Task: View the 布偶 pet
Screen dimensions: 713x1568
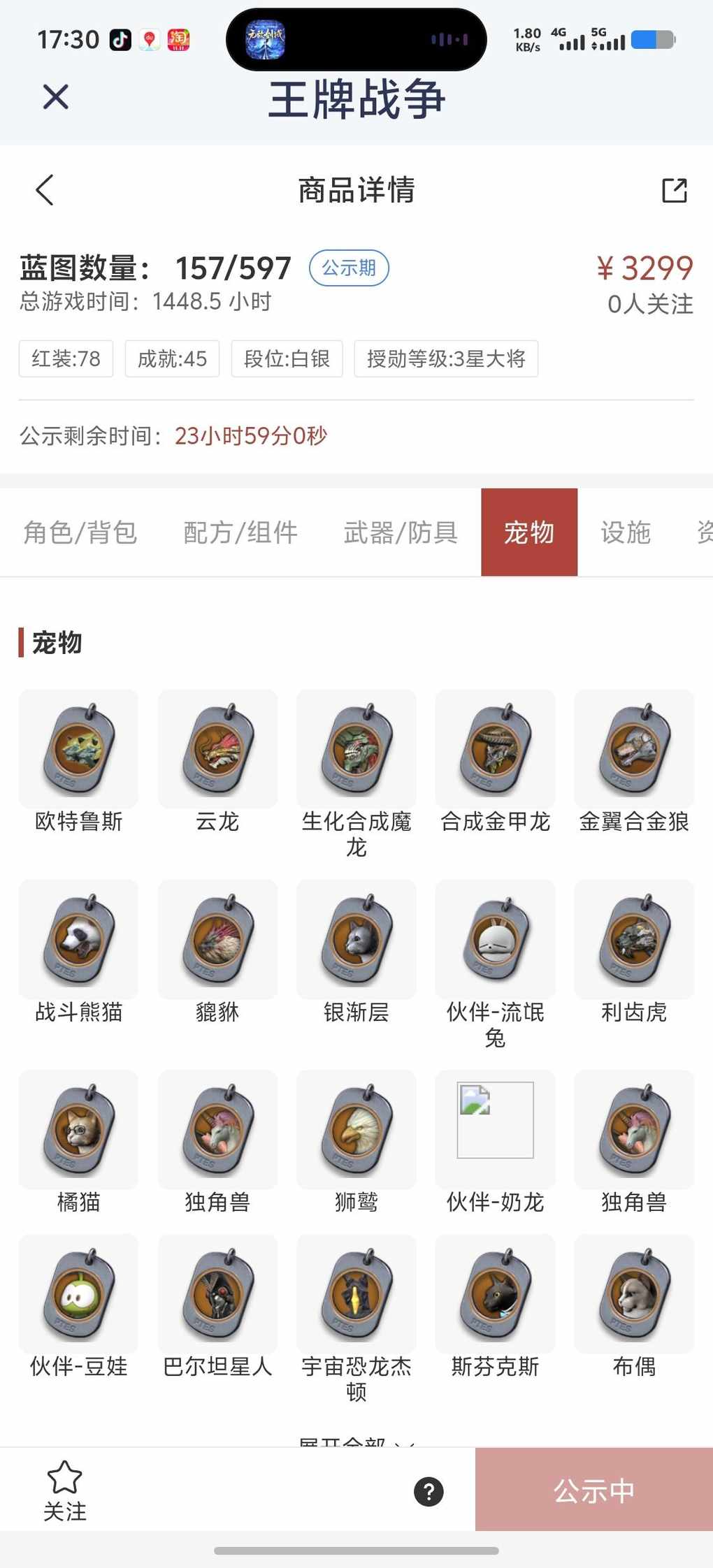Action: (x=634, y=1294)
